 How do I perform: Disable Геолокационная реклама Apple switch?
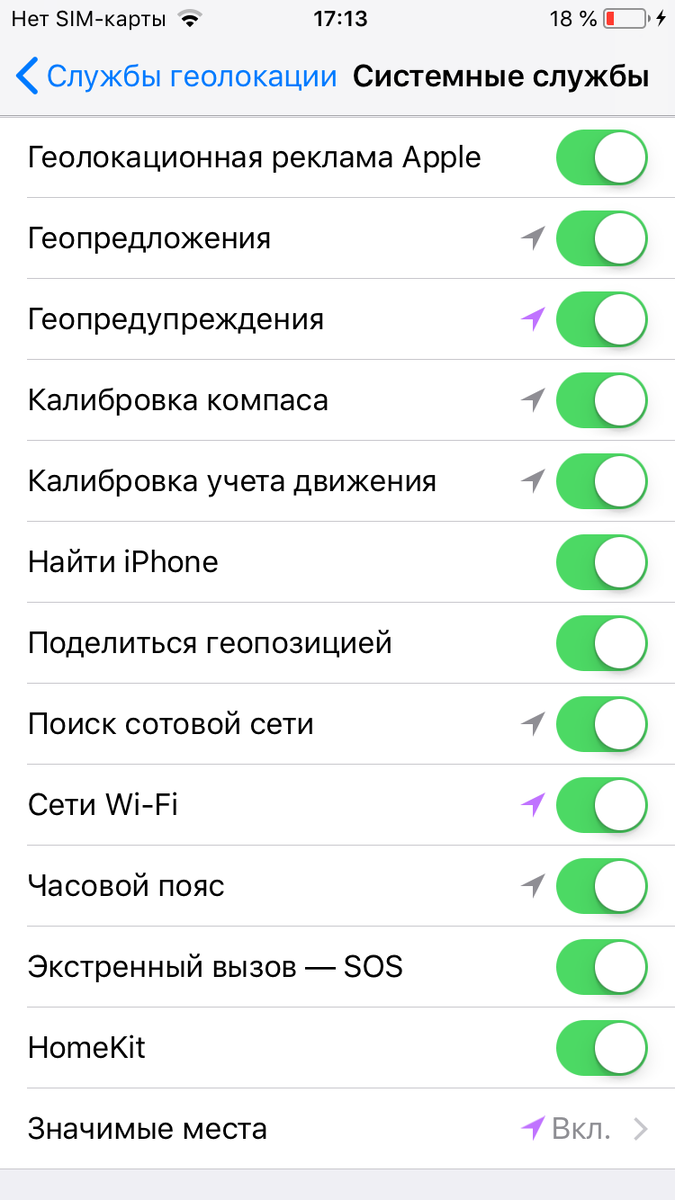tap(601, 157)
